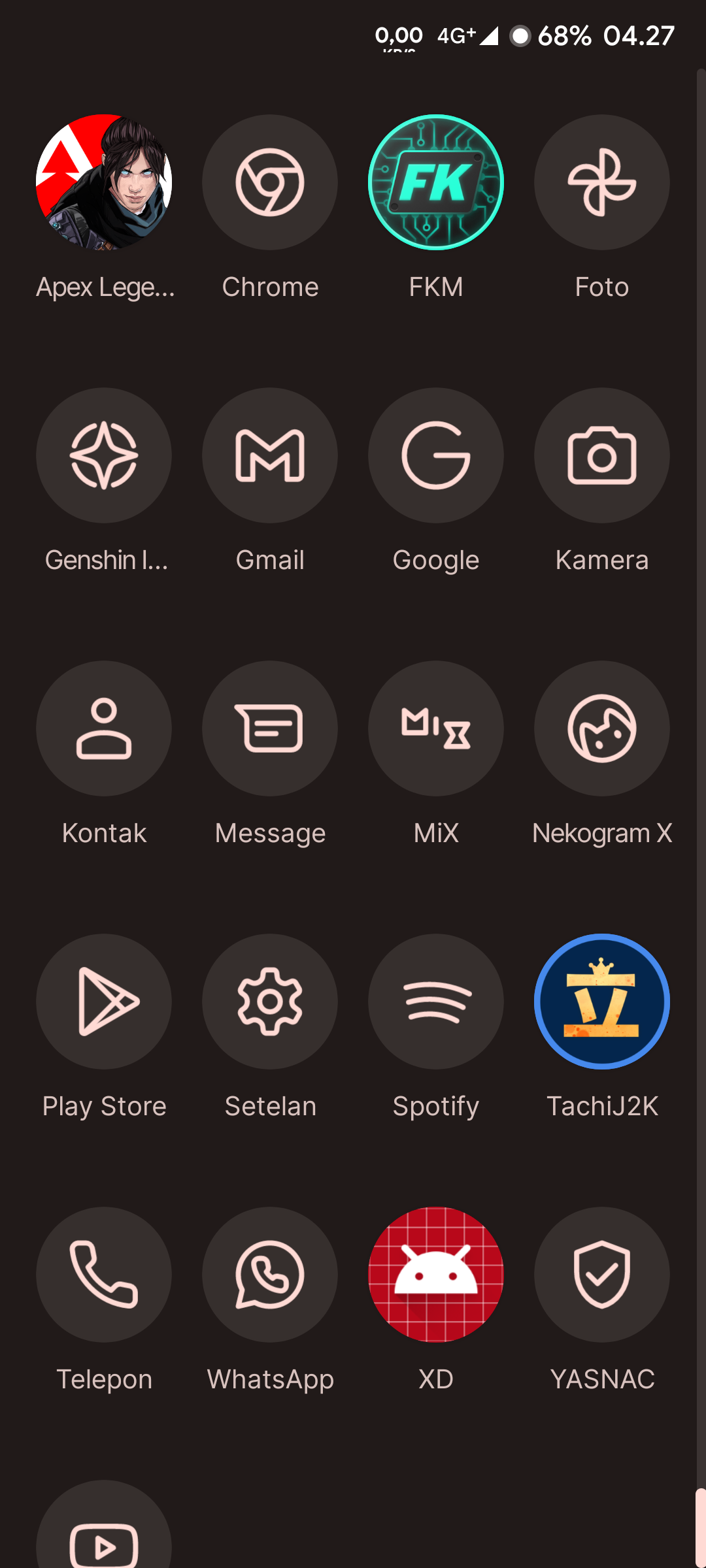Open Gmail
This screenshot has height=1568, width=706.
[270, 455]
